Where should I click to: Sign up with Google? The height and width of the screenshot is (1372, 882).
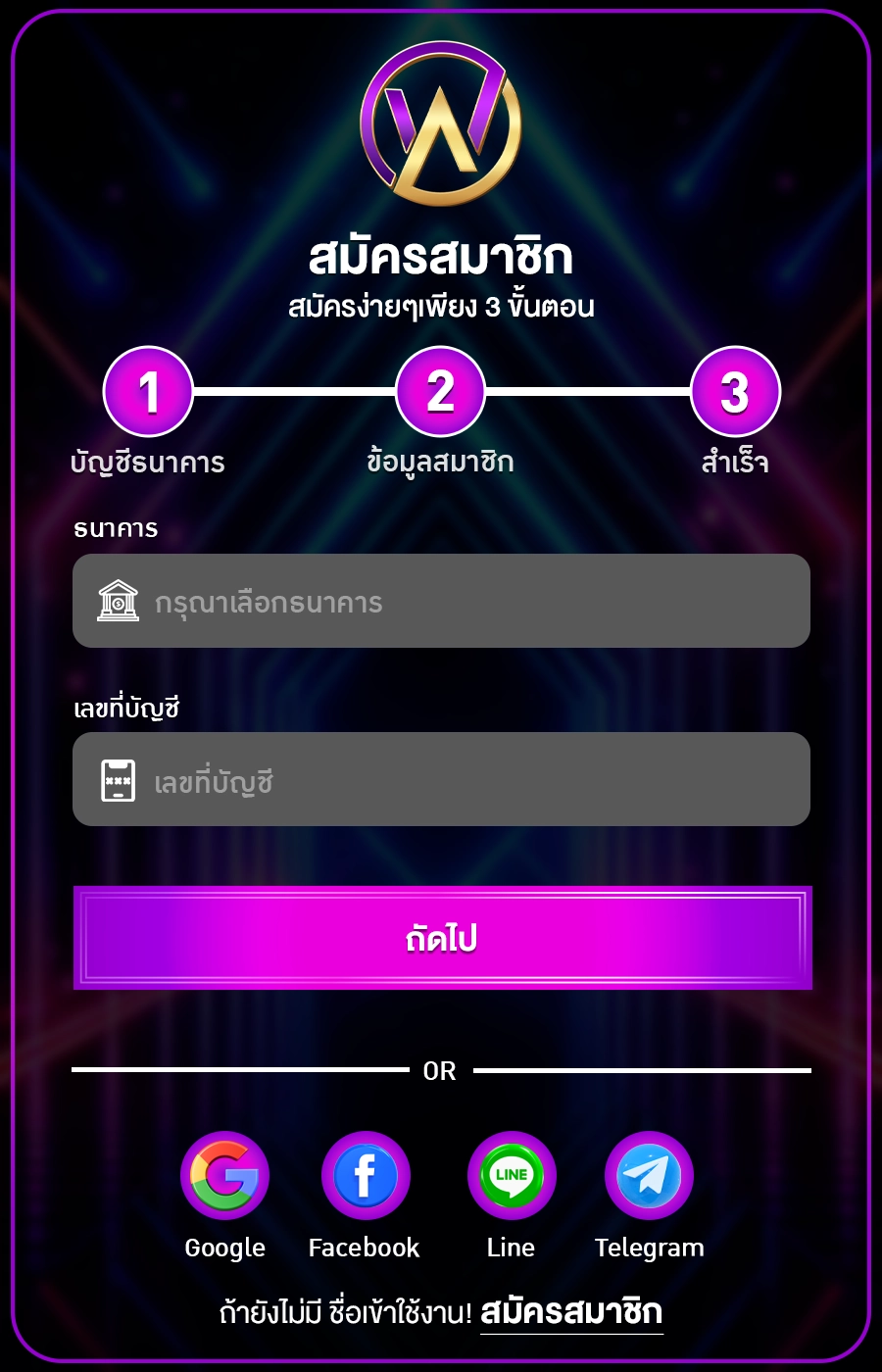[x=224, y=1176]
